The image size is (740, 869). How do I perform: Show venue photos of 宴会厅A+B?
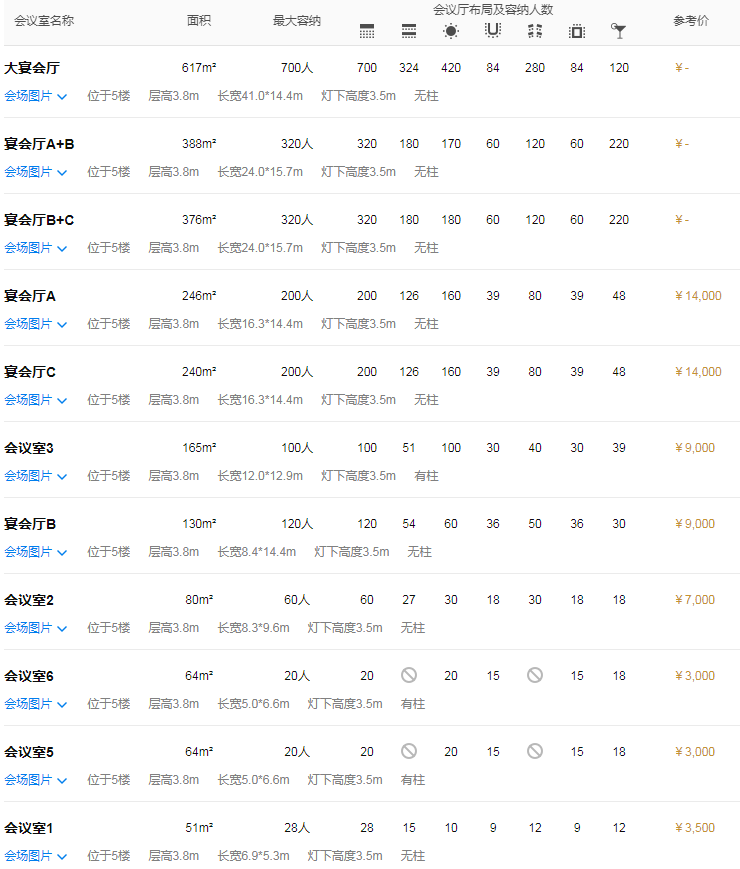pos(35,172)
